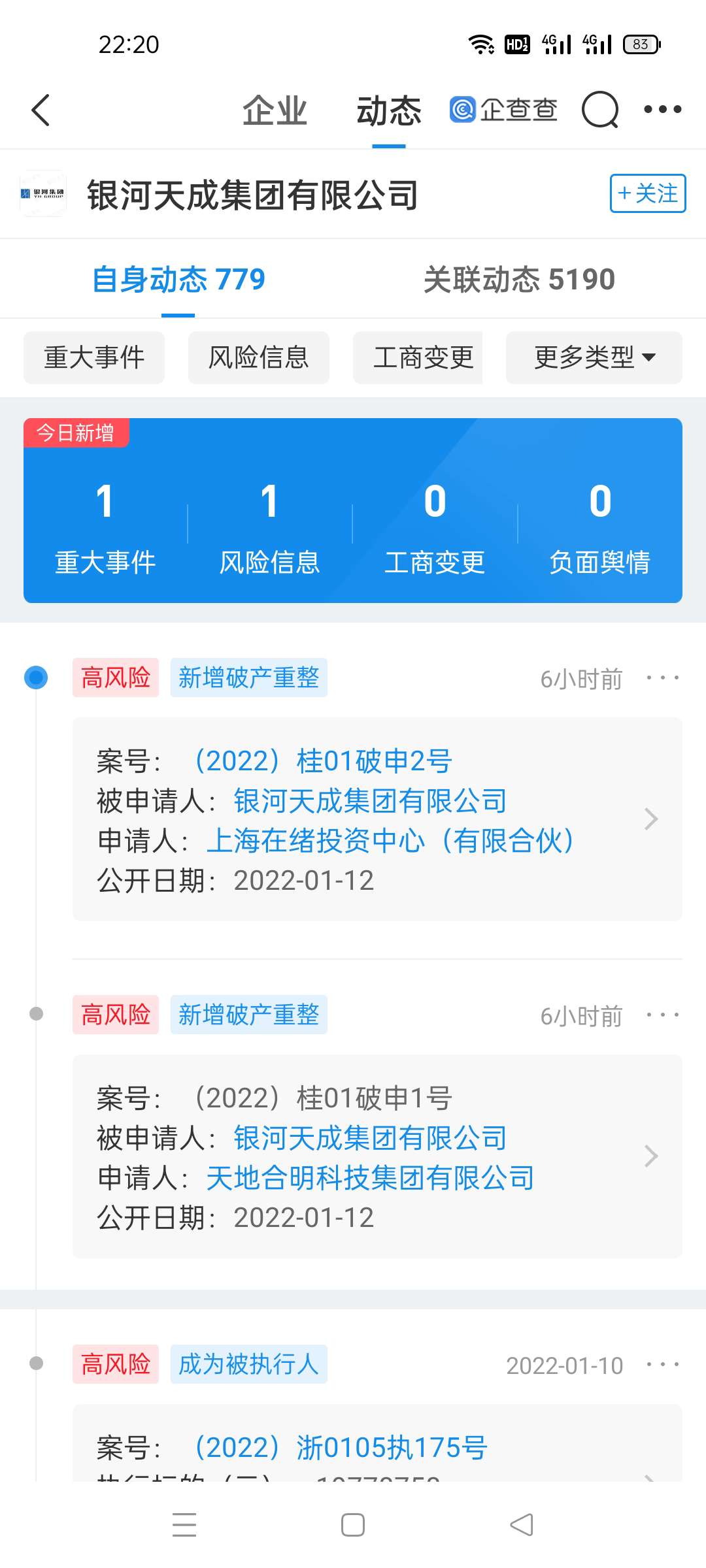Open applicant 天地合明科技集团有限公司
The image size is (706, 1568).
371,1178
